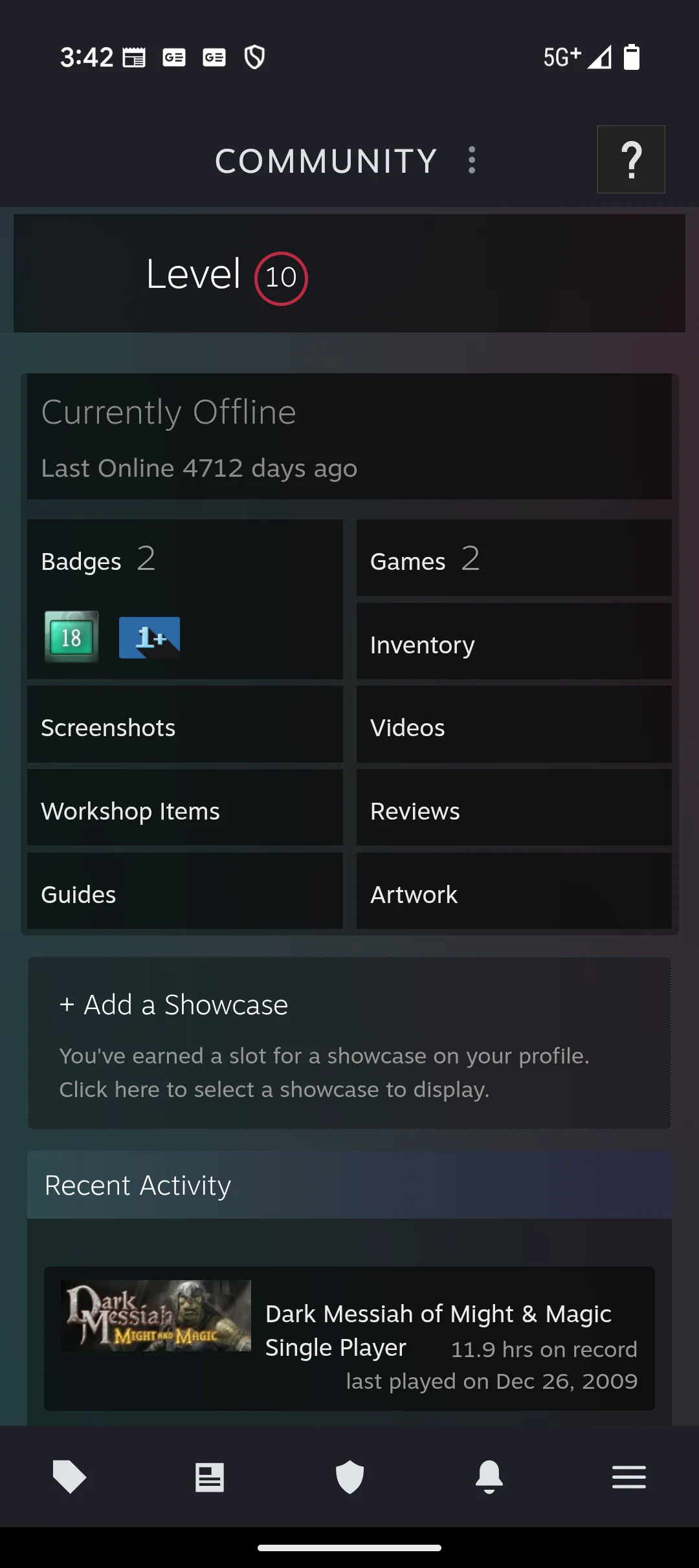
Task: Open the Community overflow menu
Action: point(472,160)
